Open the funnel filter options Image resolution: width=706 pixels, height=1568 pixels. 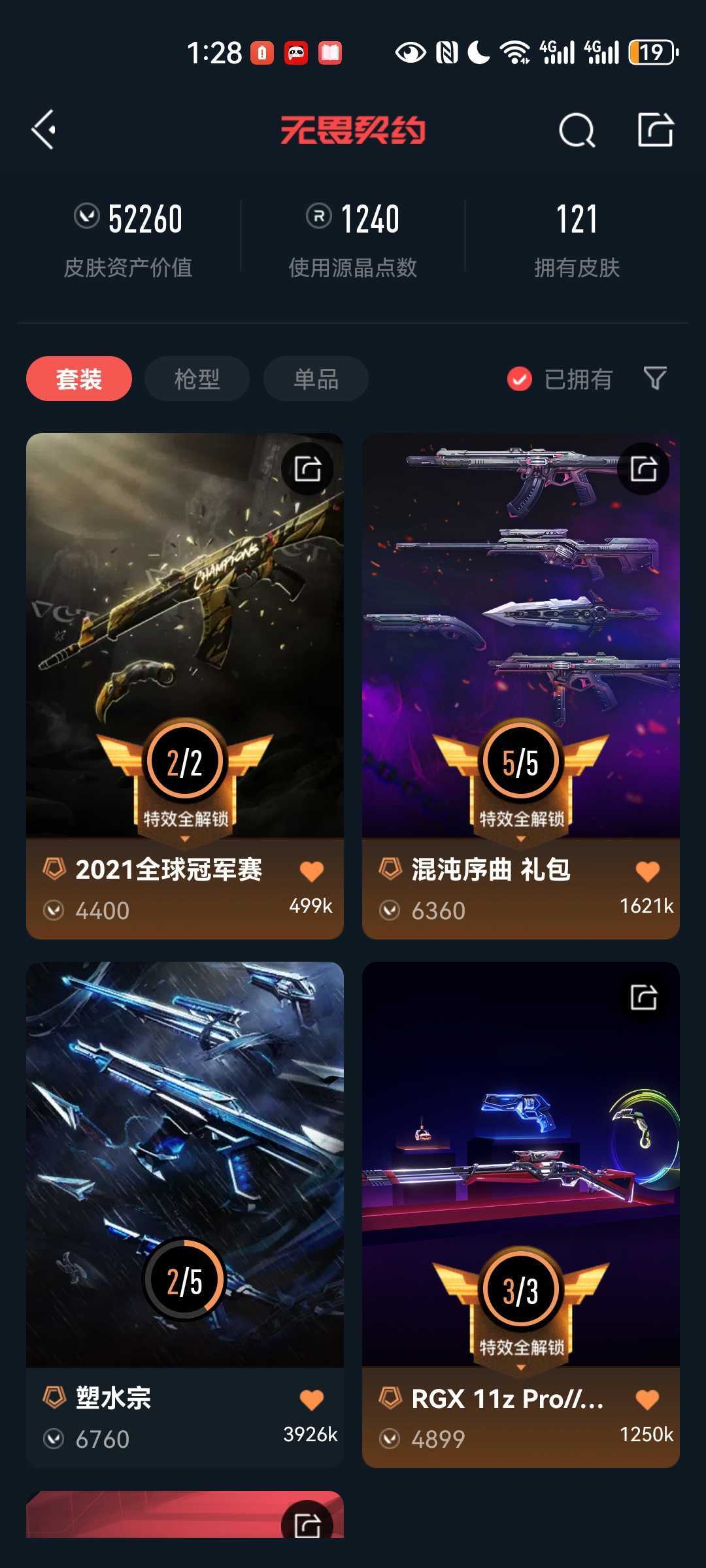(655, 378)
